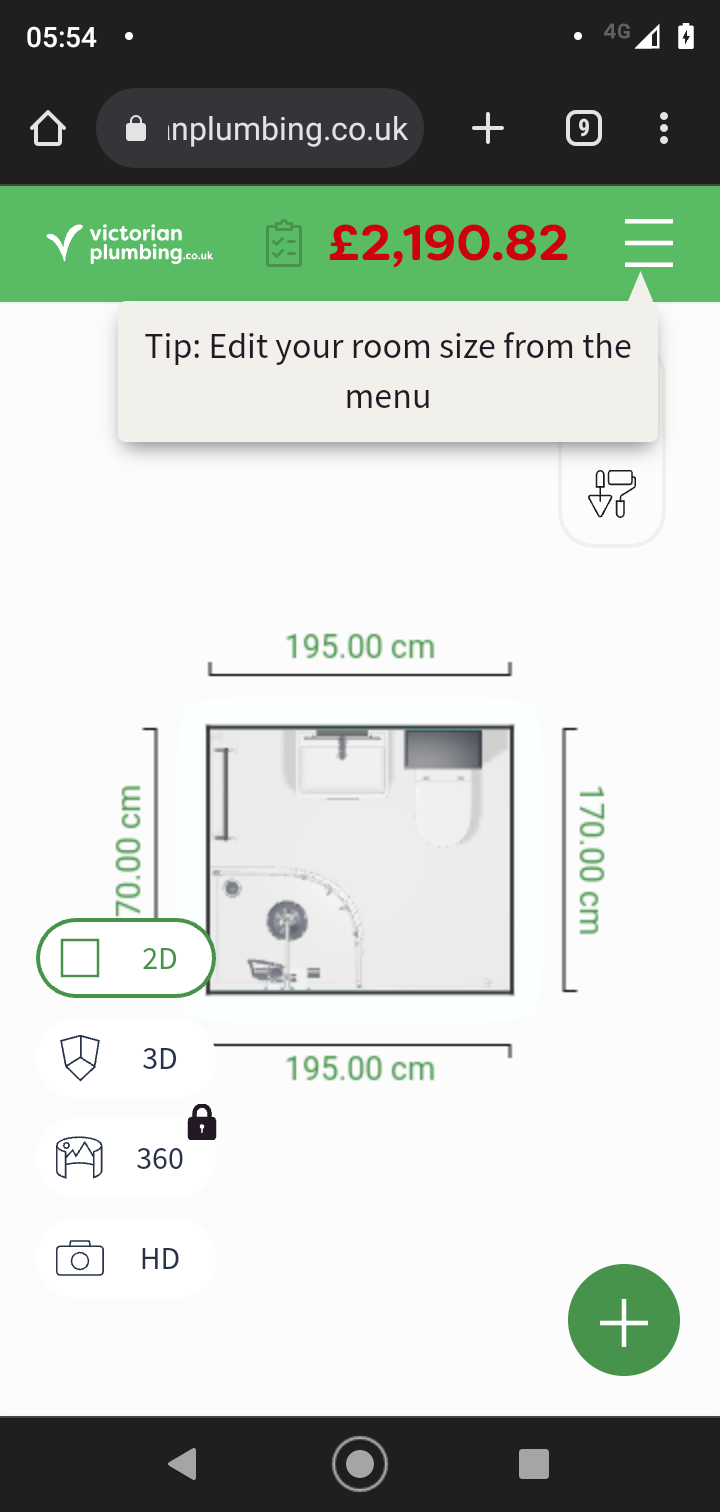The width and height of the screenshot is (720, 1512).
Task: Select the locked 360 view
Action: coord(126,1158)
